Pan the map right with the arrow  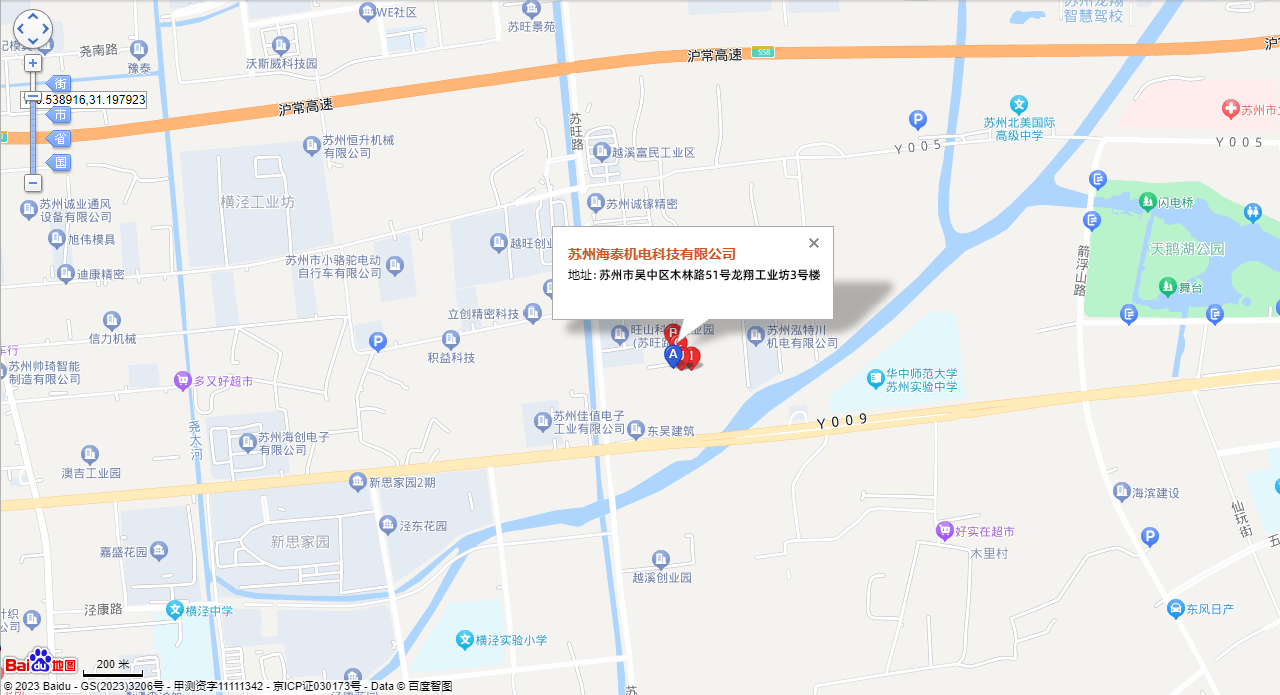[45, 30]
